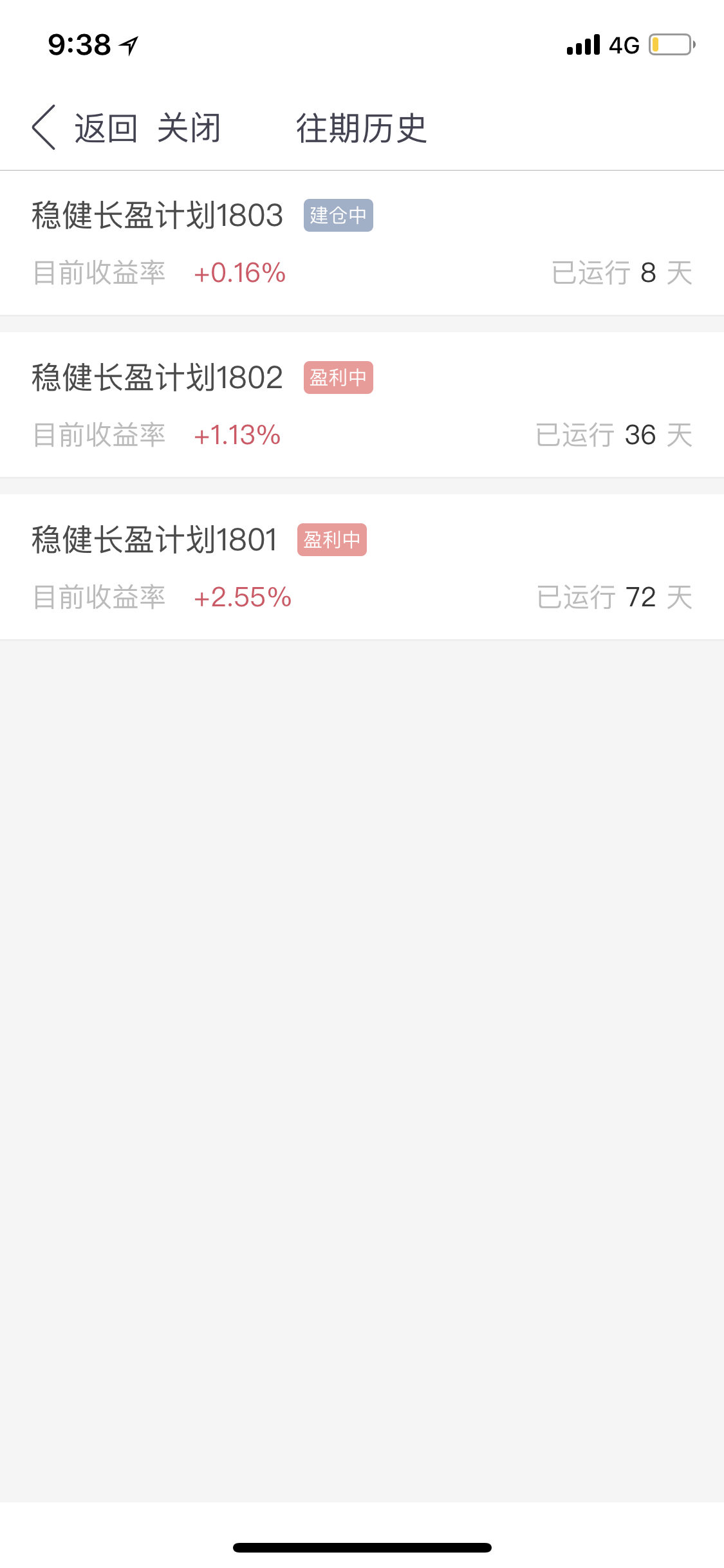
Task: Open 稳健长盈计划1801 plan details
Action: pos(362,567)
